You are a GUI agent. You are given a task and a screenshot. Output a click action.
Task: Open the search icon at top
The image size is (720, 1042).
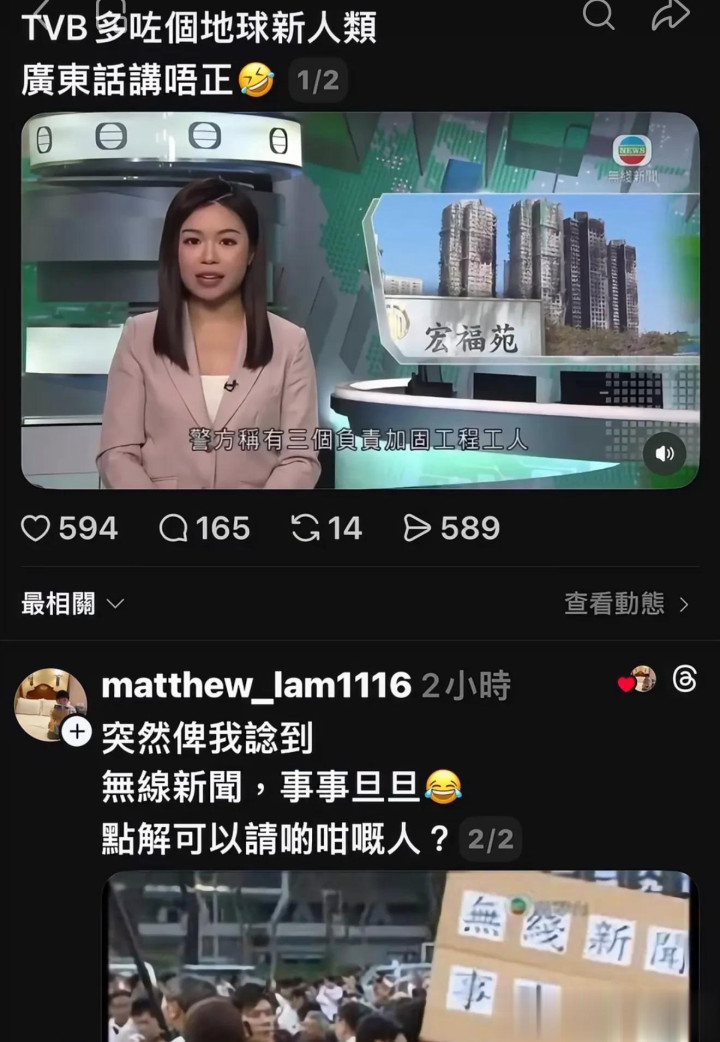(598, 14)
